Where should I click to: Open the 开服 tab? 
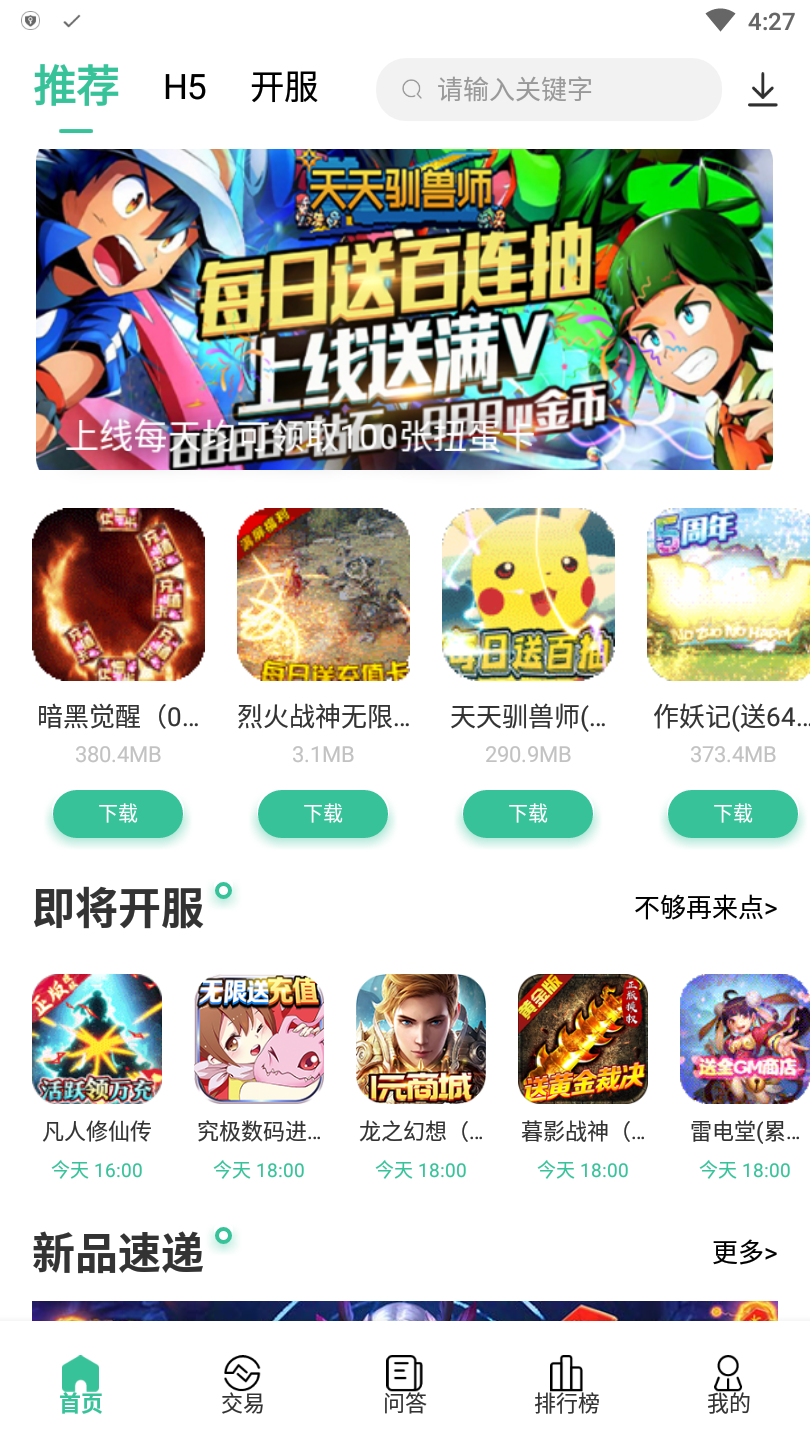(x=283, y=88)
